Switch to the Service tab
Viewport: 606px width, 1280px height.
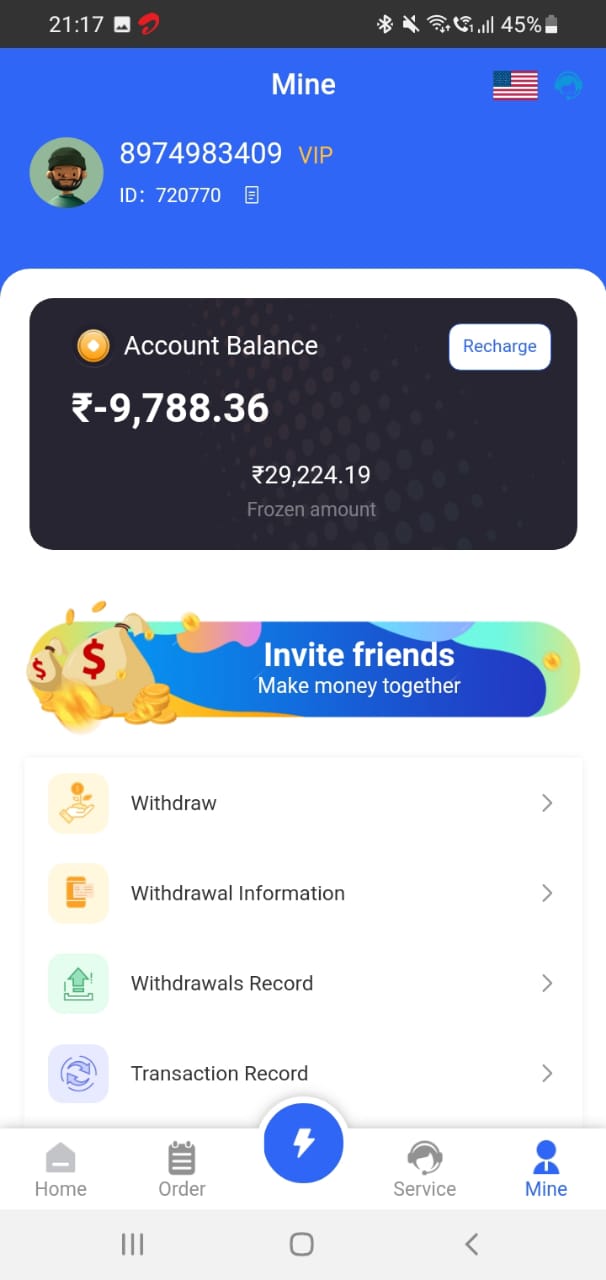(424, 1171)
